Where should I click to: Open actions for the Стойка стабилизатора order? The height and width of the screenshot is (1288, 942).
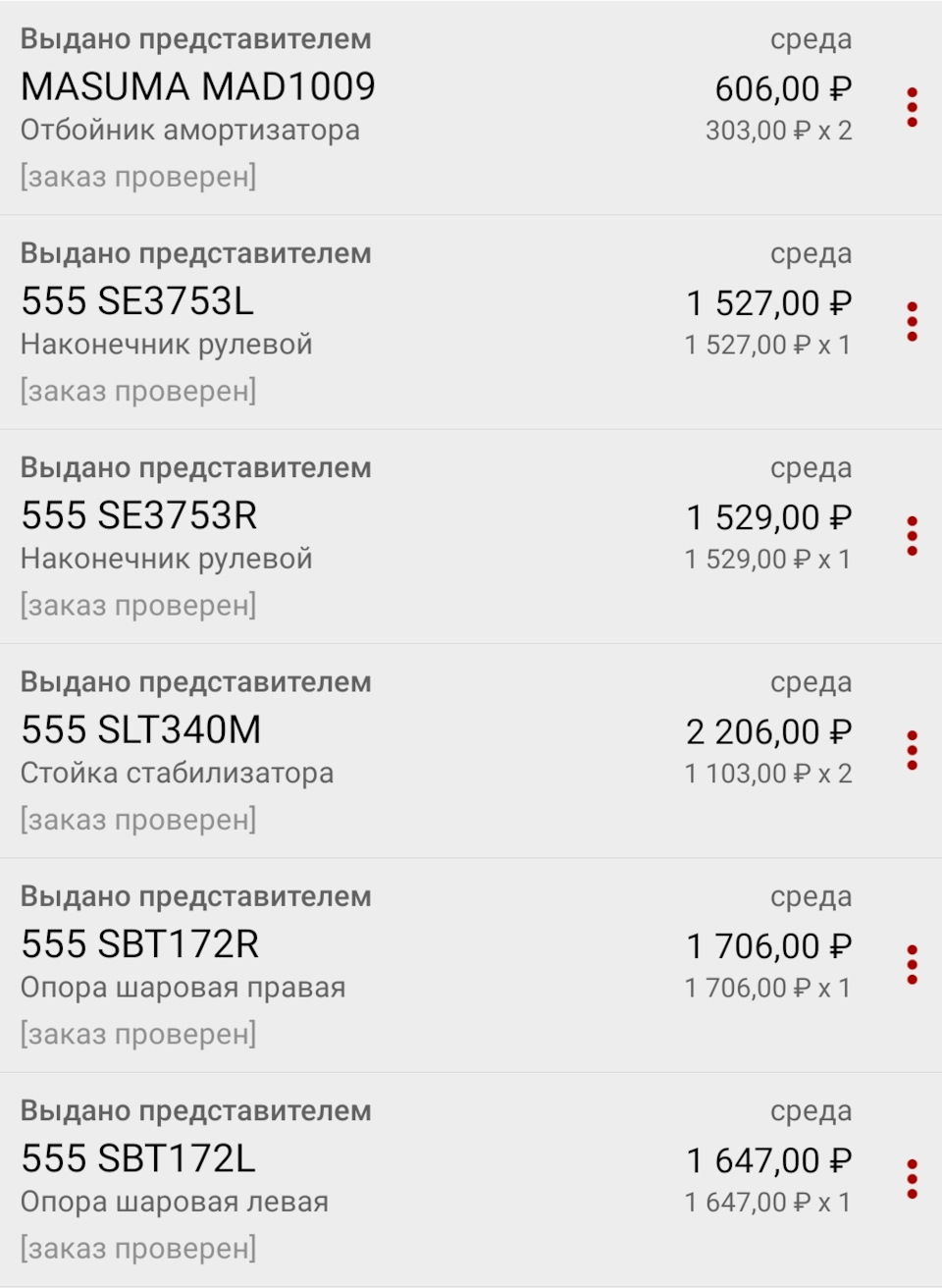point(912,751)
